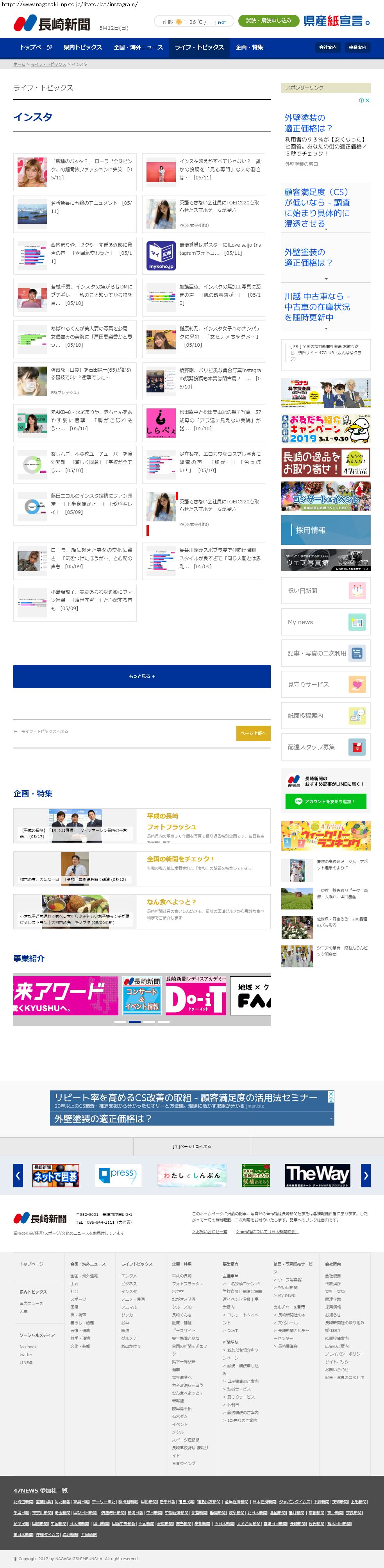Switch to 県内トピックス nav tab
The image size is (384, 1568).
point(83,47)
